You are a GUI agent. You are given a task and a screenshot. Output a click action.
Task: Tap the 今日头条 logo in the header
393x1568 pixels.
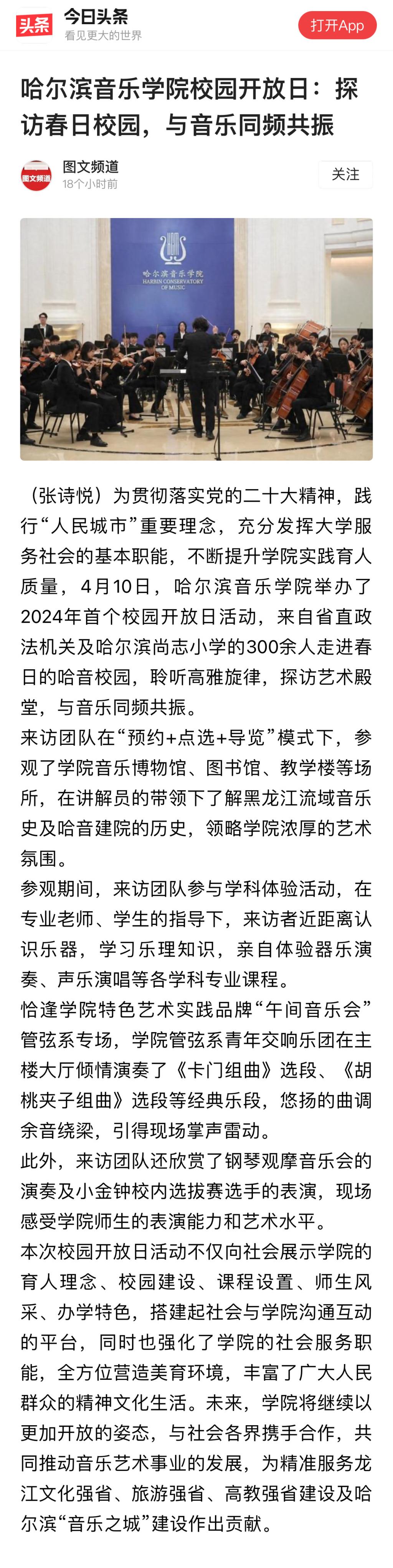pyautogui.click(x=34, y=25)
